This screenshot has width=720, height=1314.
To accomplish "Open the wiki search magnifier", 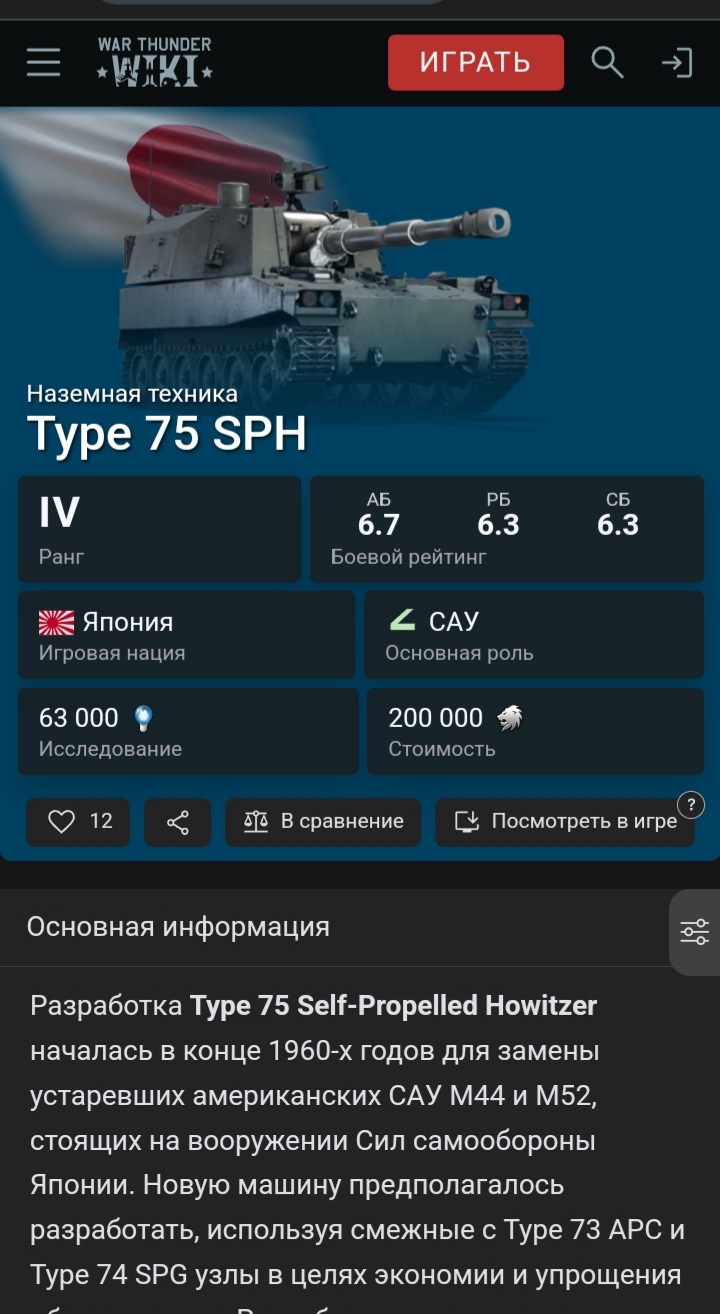I will [607, 63].
